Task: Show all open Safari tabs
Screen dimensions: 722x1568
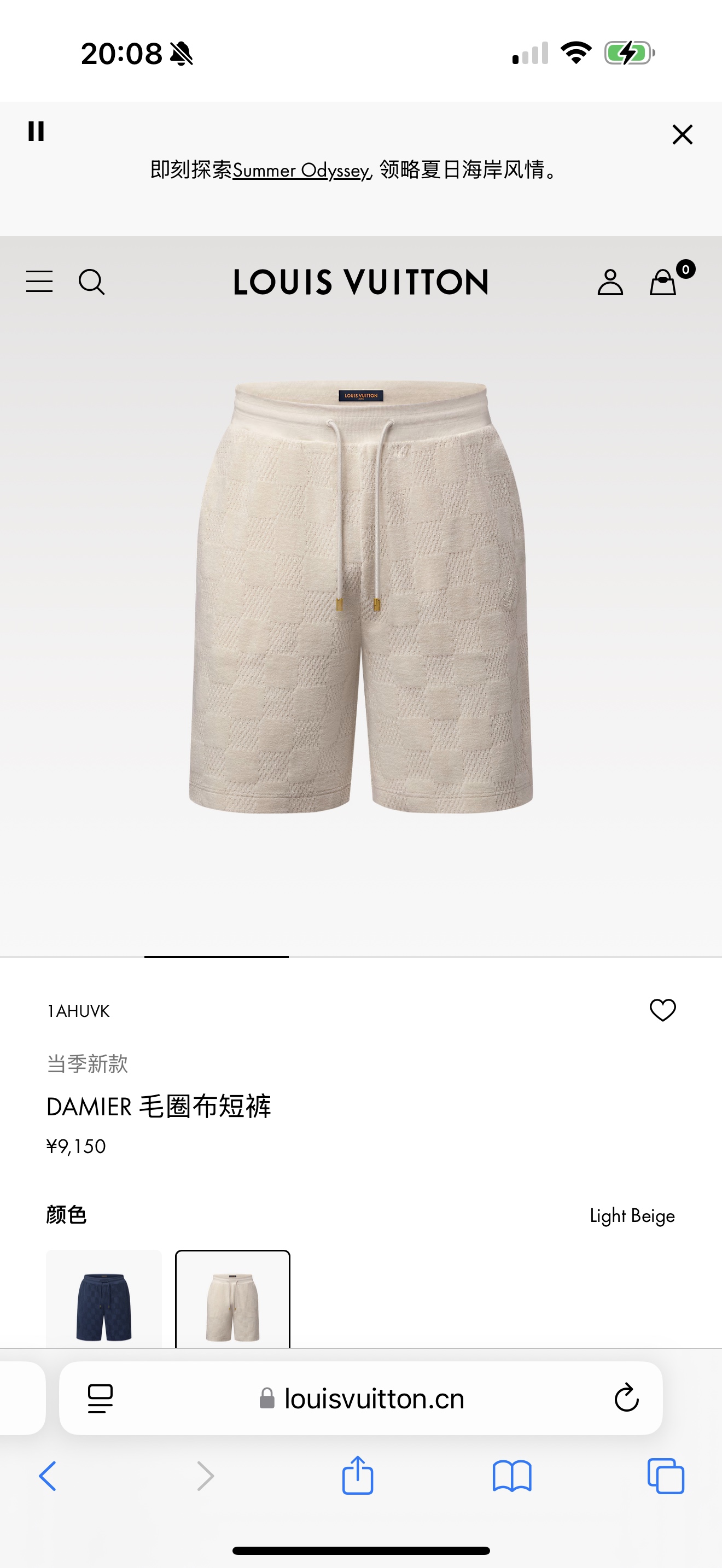Action: pos(665,1476)
